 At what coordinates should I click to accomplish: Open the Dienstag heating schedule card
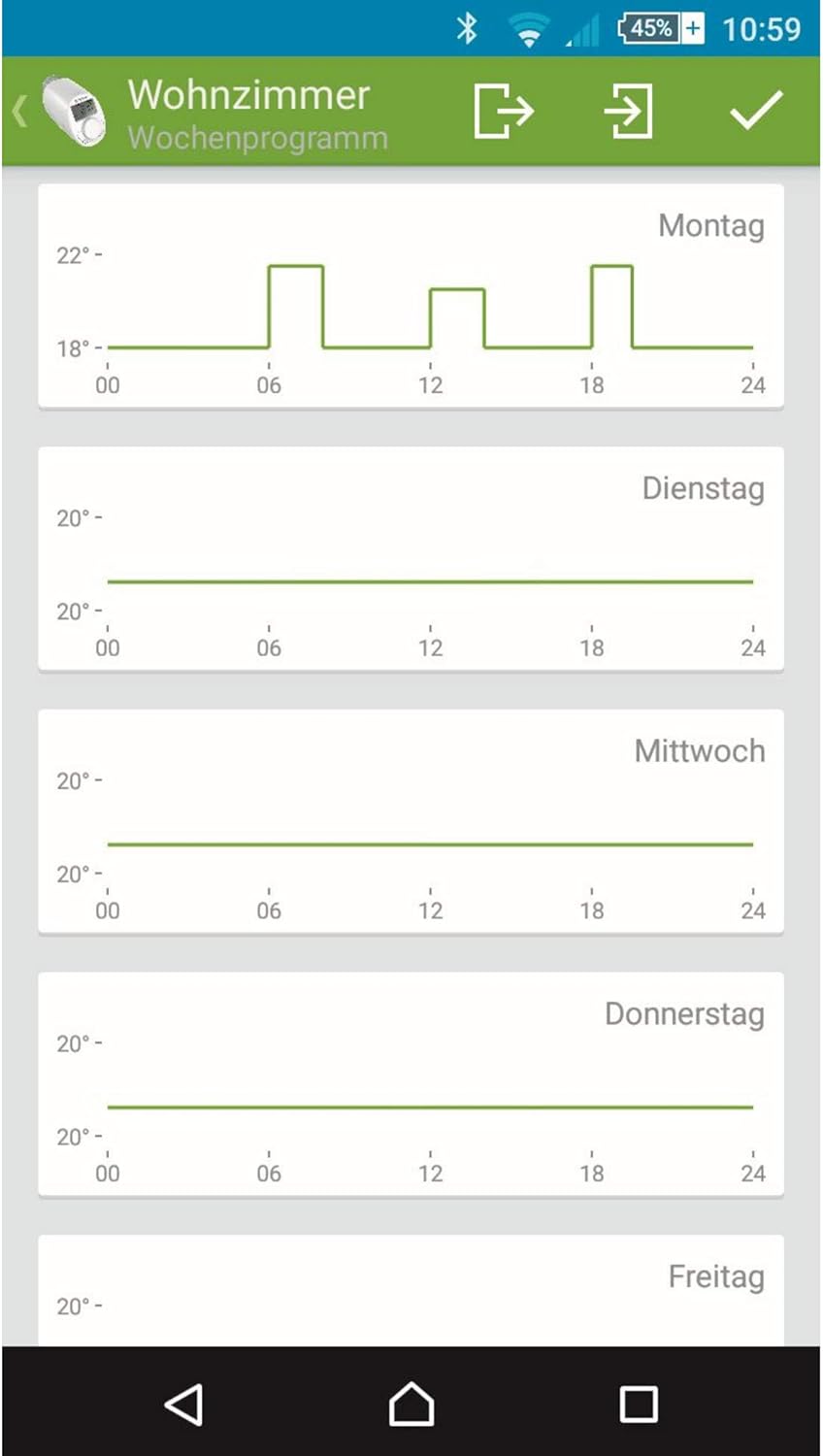tap(411, 559)
